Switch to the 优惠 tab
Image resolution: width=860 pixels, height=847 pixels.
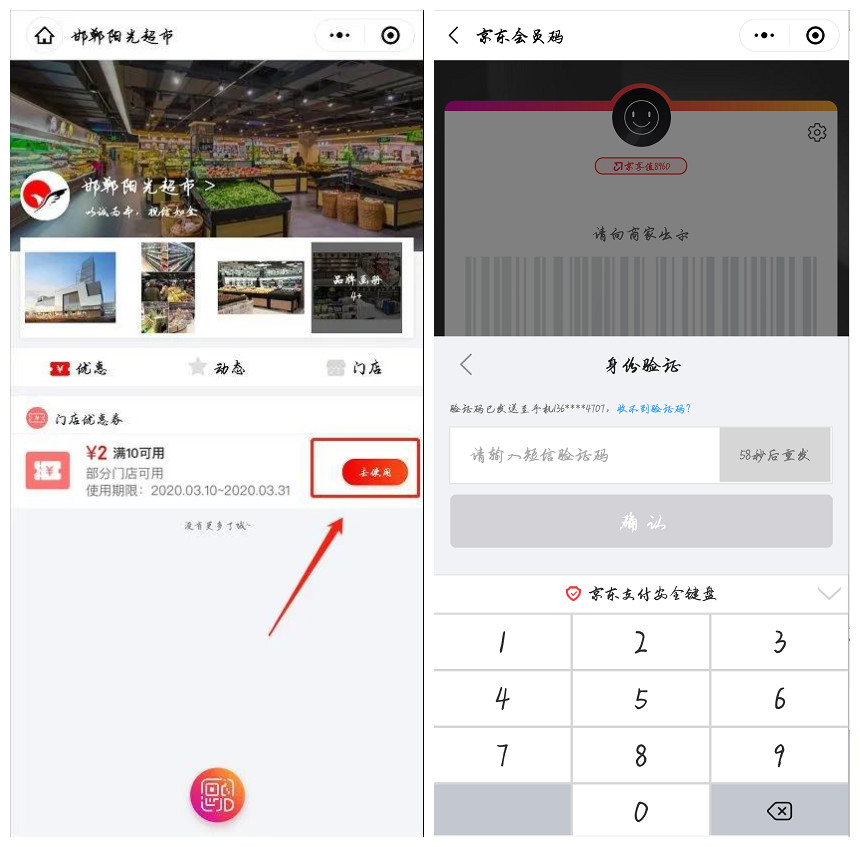click(78, 368)
